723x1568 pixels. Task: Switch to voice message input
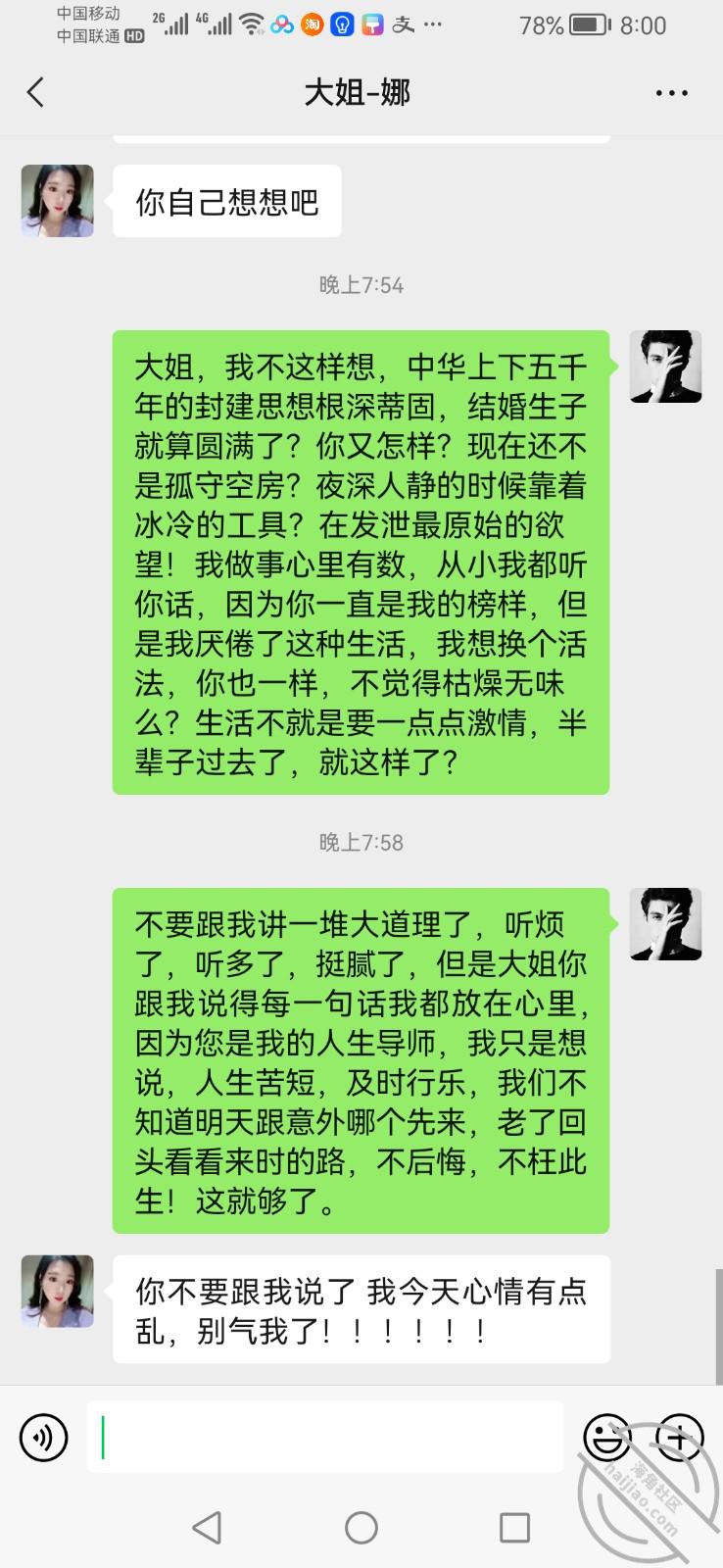[x=44, y=1438]
